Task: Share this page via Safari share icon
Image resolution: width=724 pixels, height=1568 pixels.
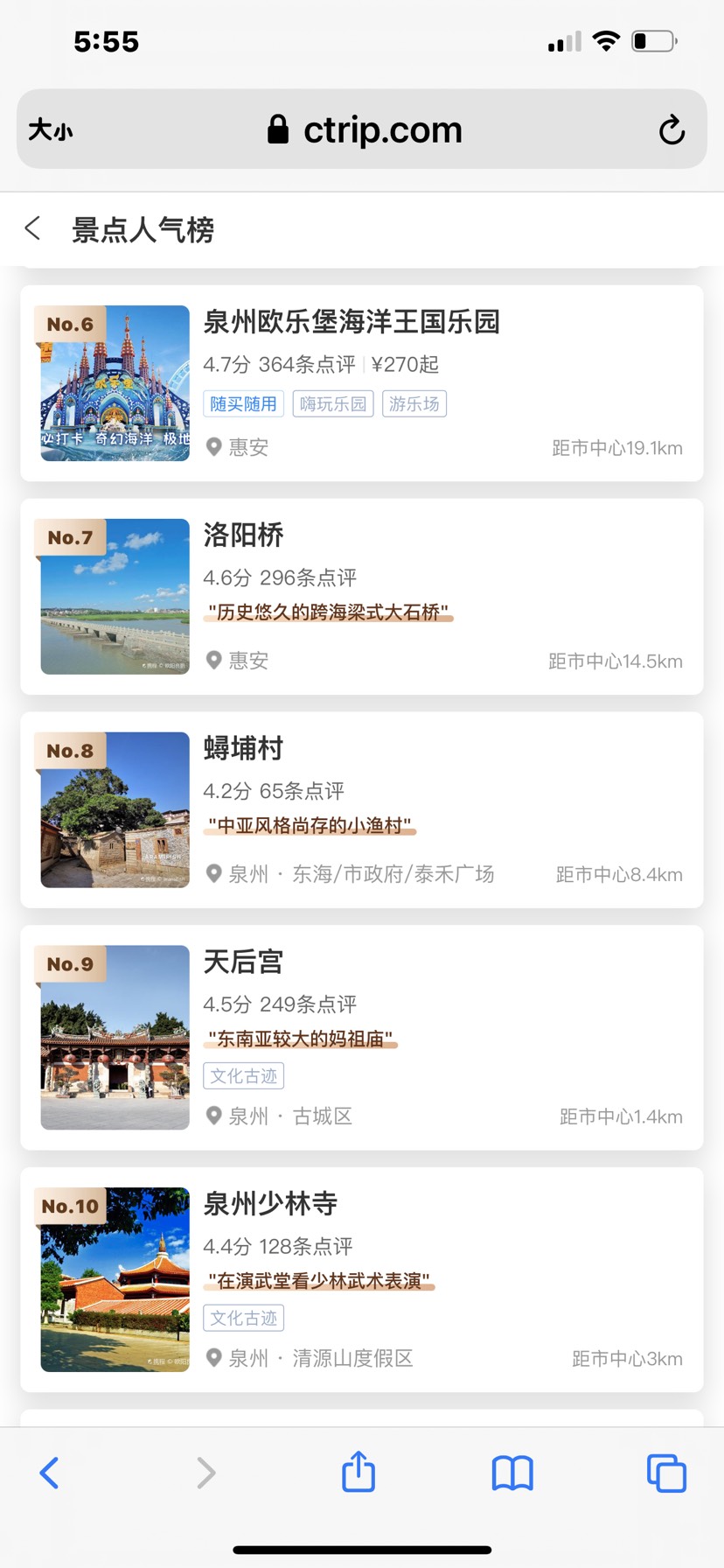Action: coord(359,1473)
